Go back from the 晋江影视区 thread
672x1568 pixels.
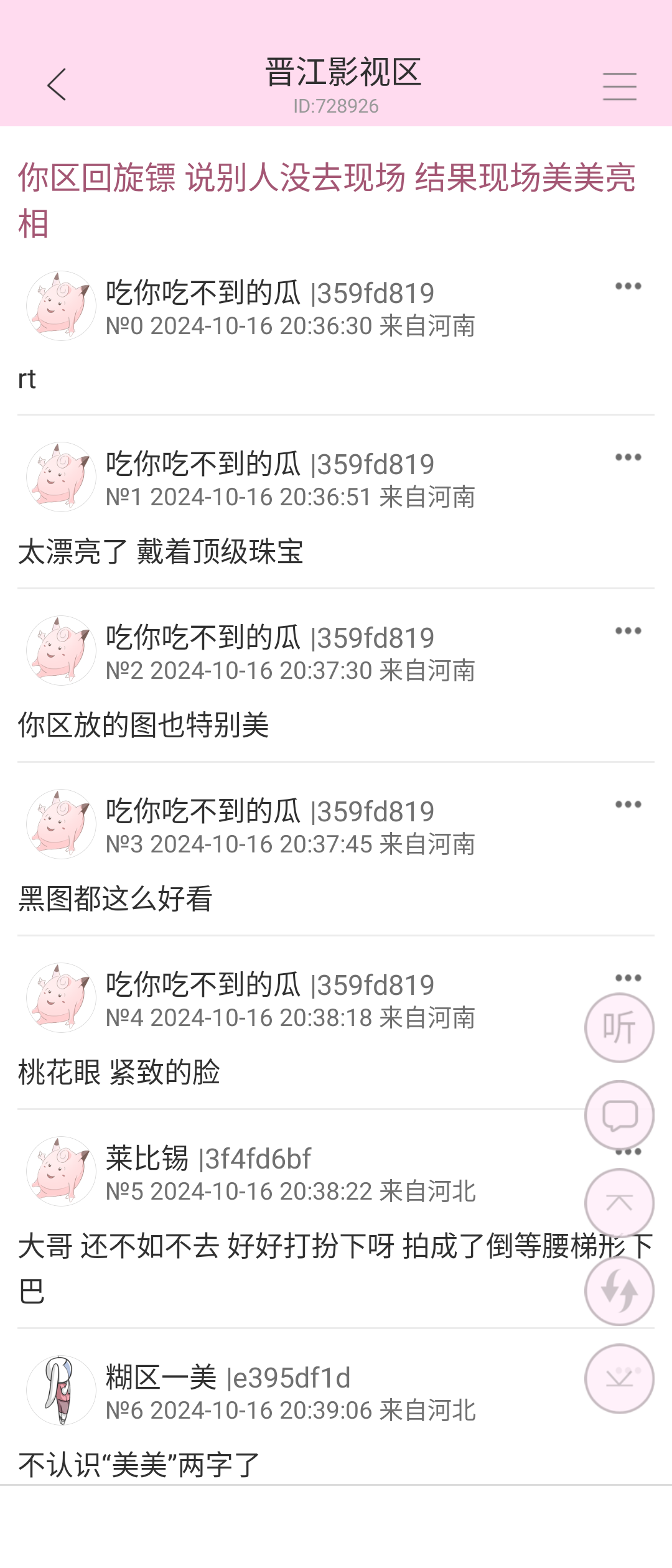tap(57, 85)
